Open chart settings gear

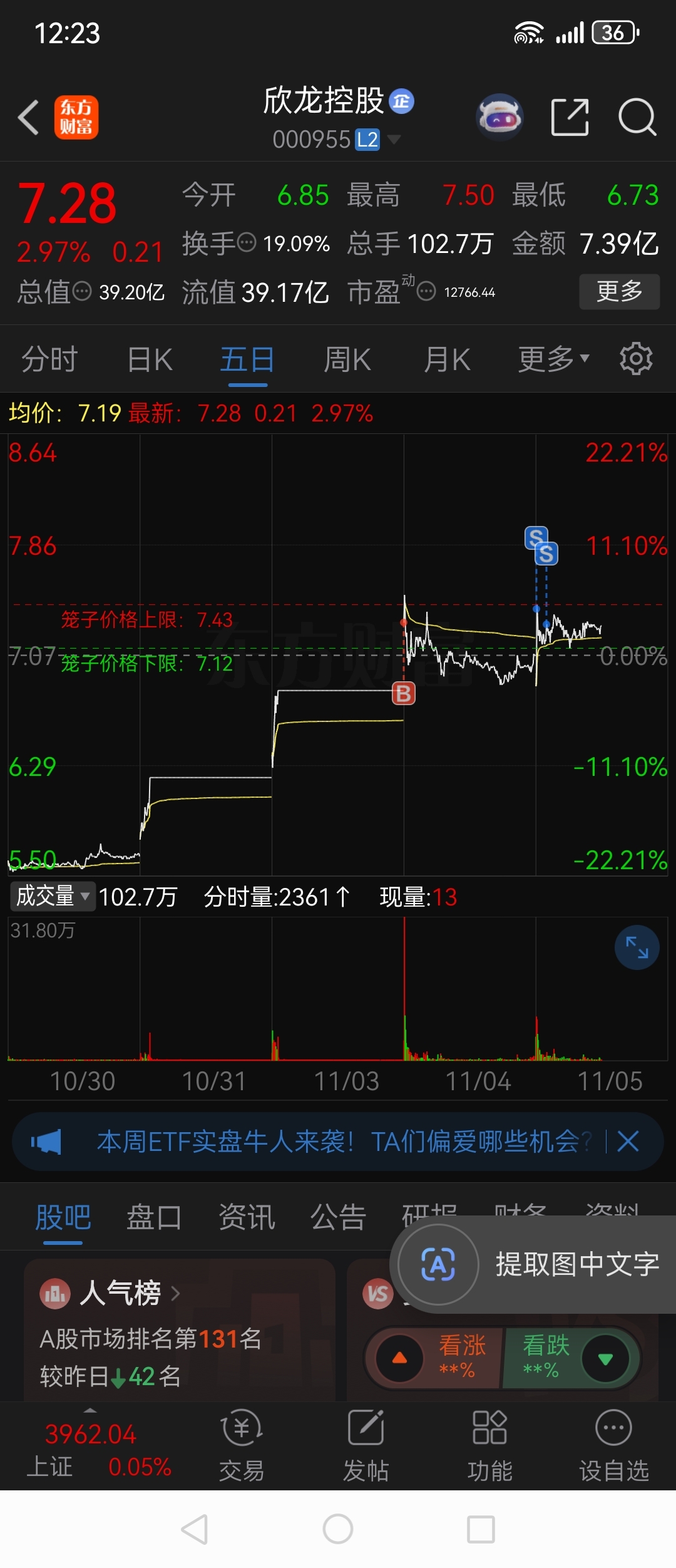pos(636,359)
